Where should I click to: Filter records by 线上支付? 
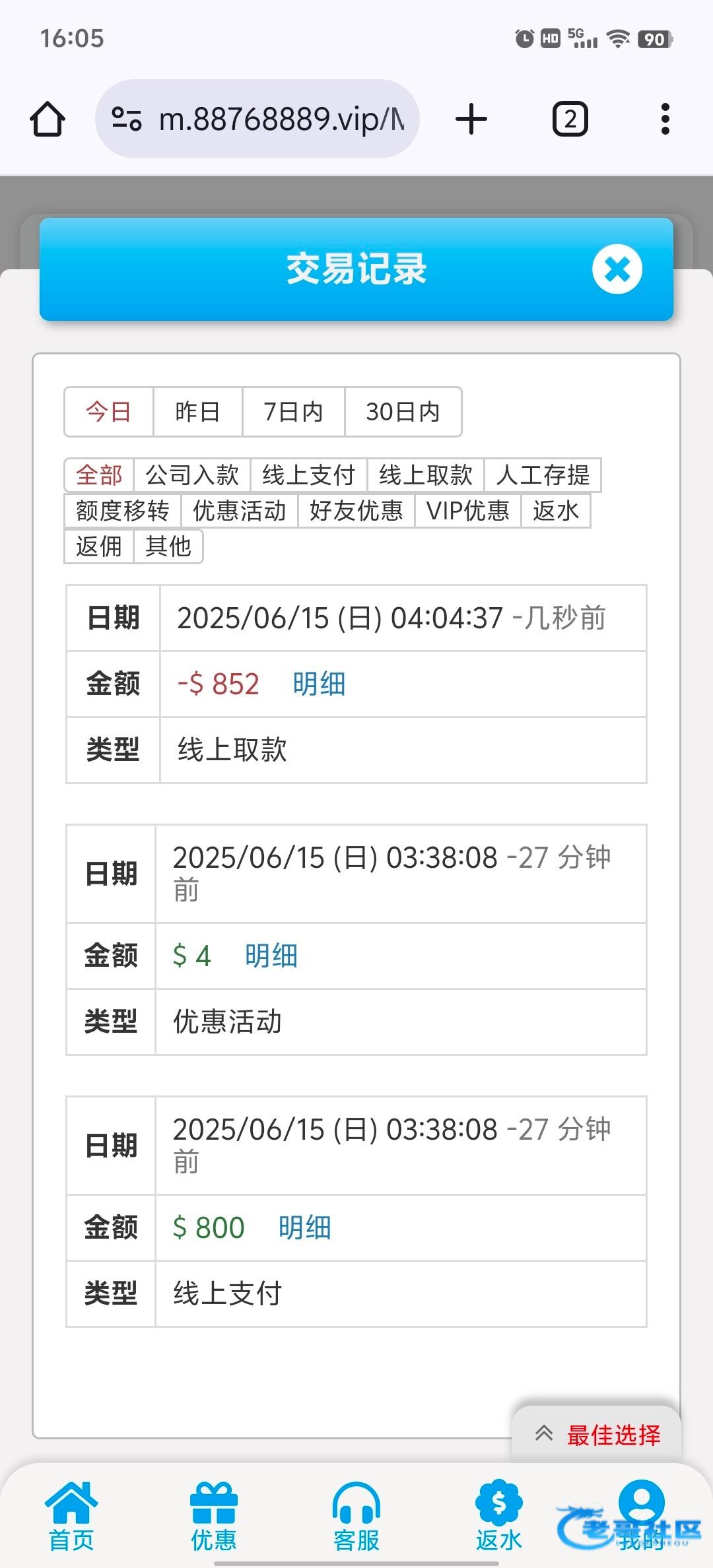point(309,475)
